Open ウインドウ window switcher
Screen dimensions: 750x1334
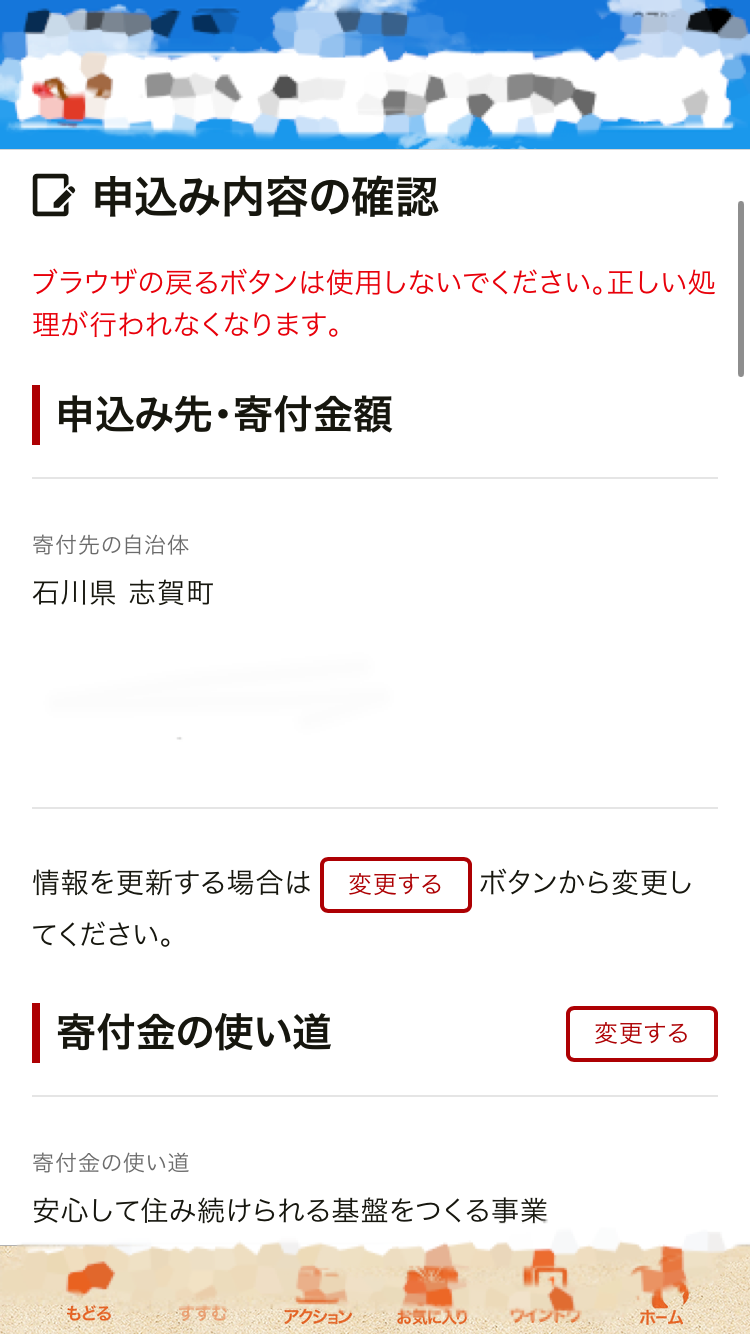545,1295
